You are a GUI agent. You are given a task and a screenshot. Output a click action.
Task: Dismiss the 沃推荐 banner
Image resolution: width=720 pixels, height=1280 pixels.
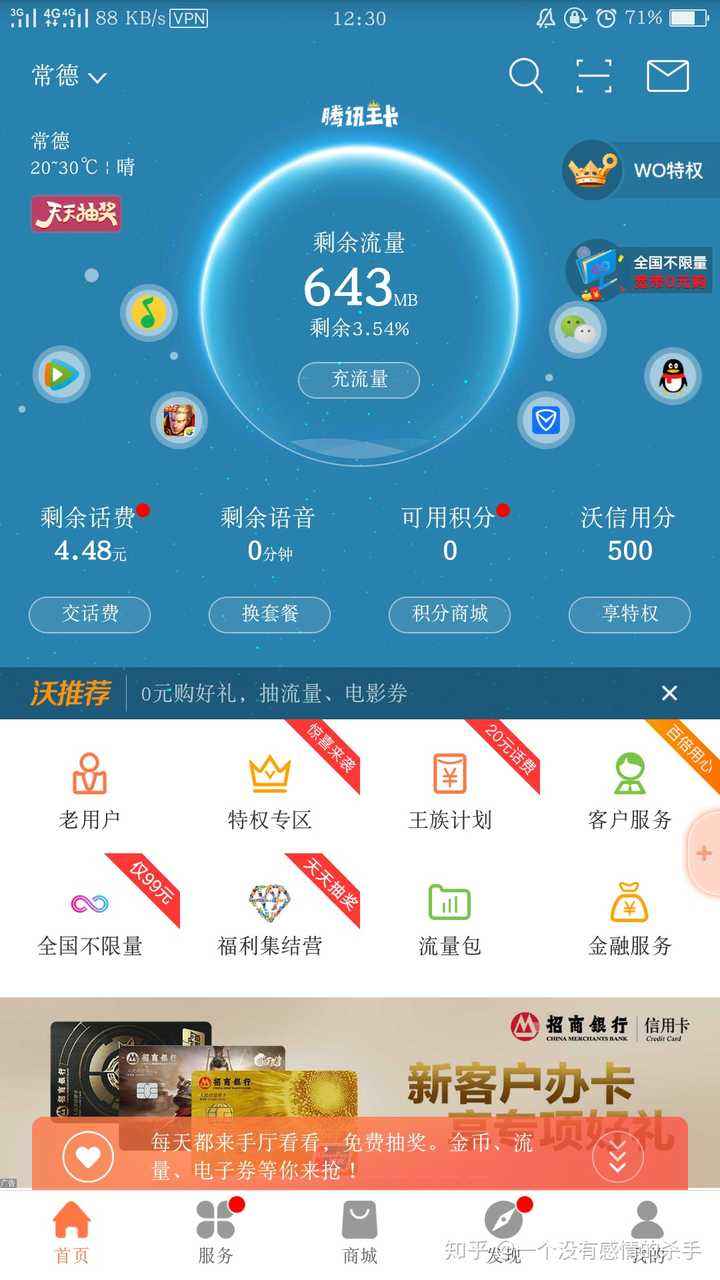click(x=669, y=693)
